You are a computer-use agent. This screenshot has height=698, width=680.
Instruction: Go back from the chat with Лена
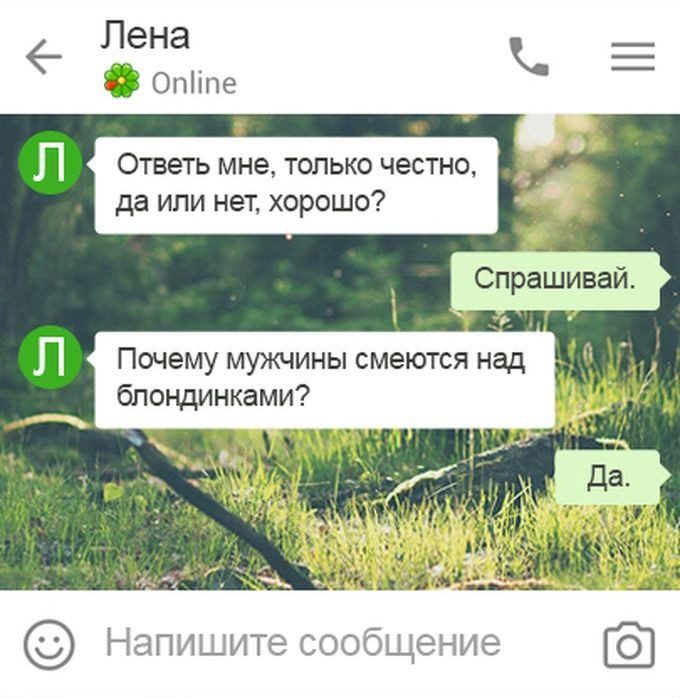pyautogui.click(x=43, y=58)
